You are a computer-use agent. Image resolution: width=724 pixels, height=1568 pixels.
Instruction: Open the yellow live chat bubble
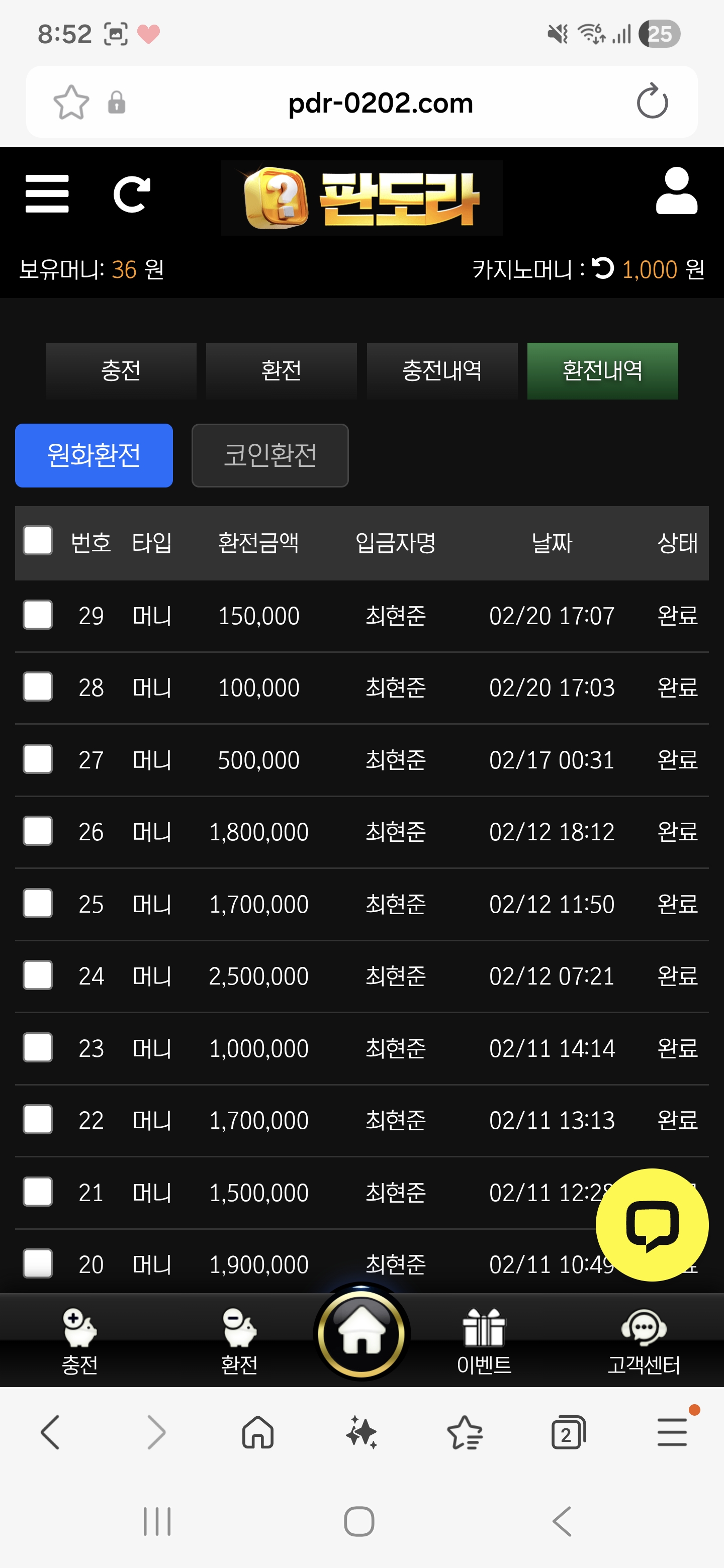652,1225
